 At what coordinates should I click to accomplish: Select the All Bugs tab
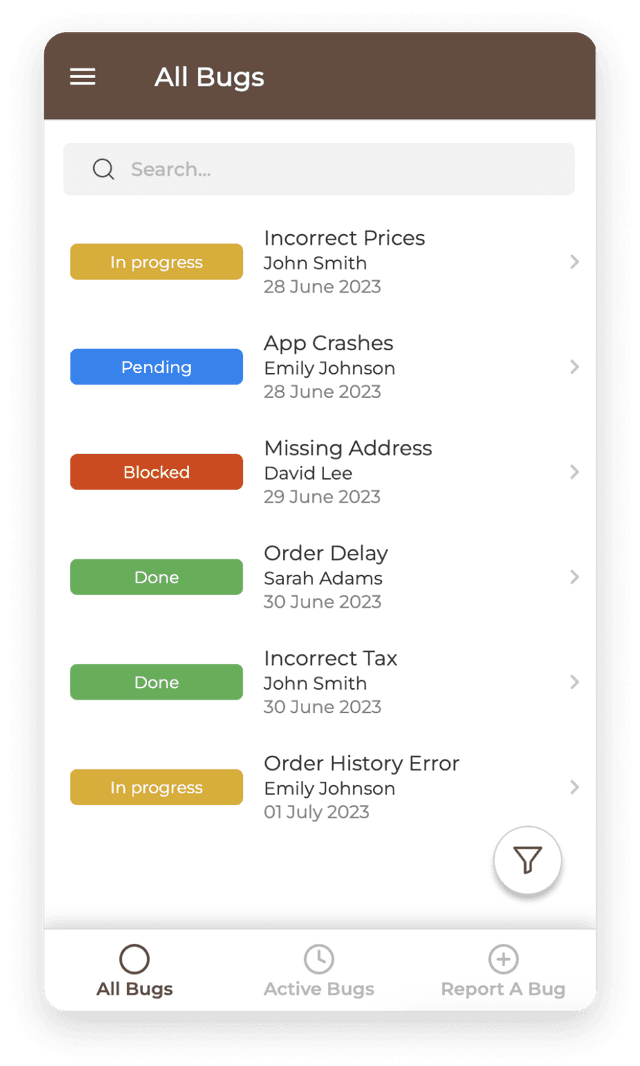(134, 971)
